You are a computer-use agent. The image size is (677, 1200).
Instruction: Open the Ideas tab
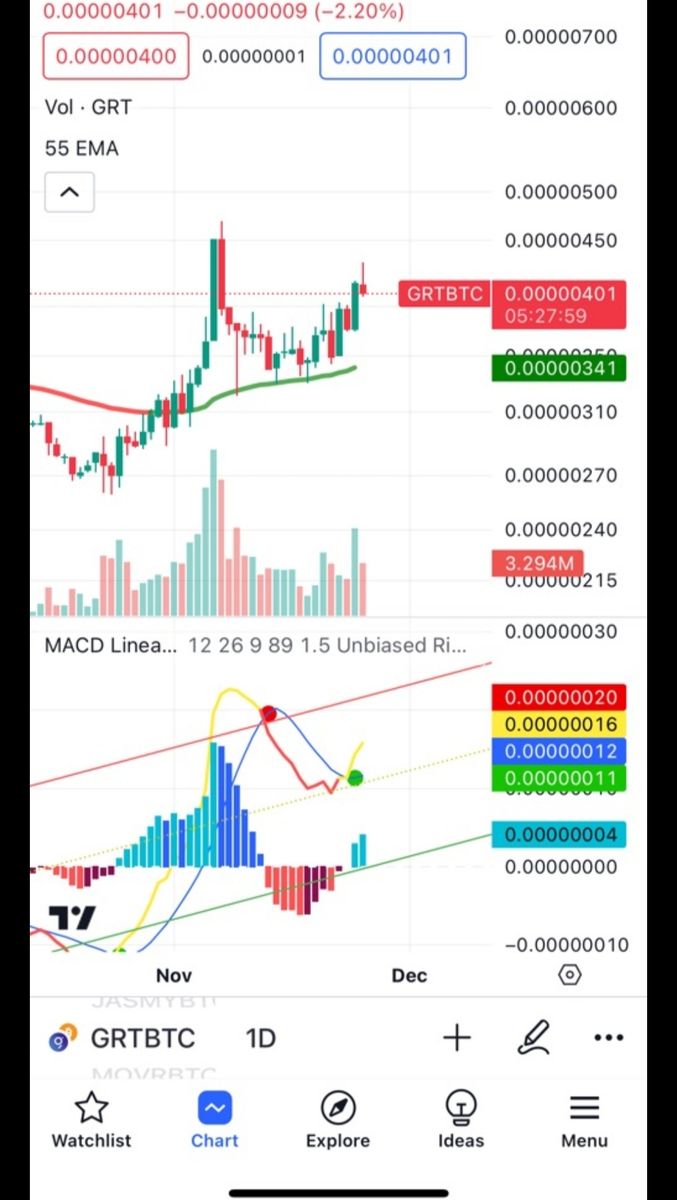460,1120
